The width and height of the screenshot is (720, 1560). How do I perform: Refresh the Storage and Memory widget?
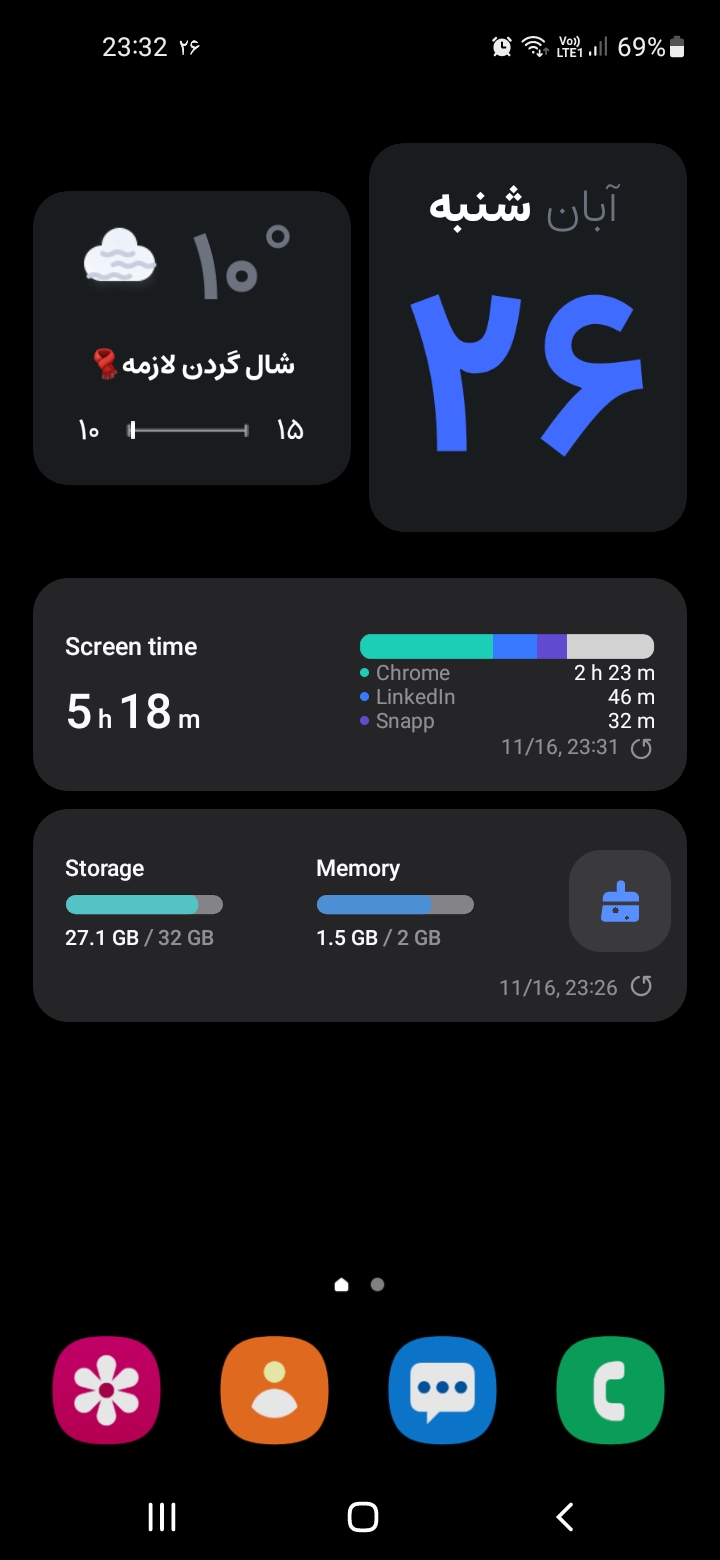coord(641,987)
